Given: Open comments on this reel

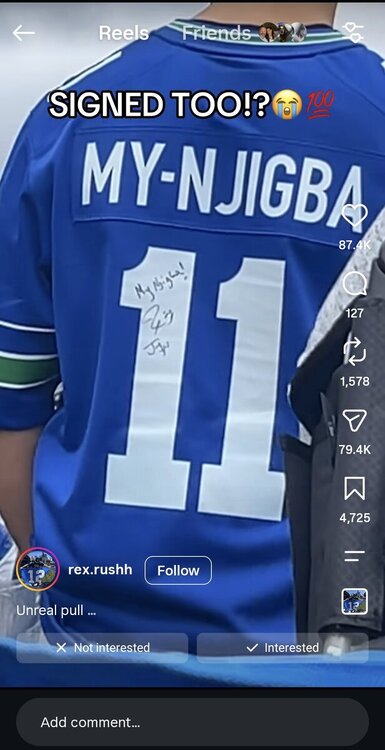Looking at the screenshot, I should click(x=354, y=285).
